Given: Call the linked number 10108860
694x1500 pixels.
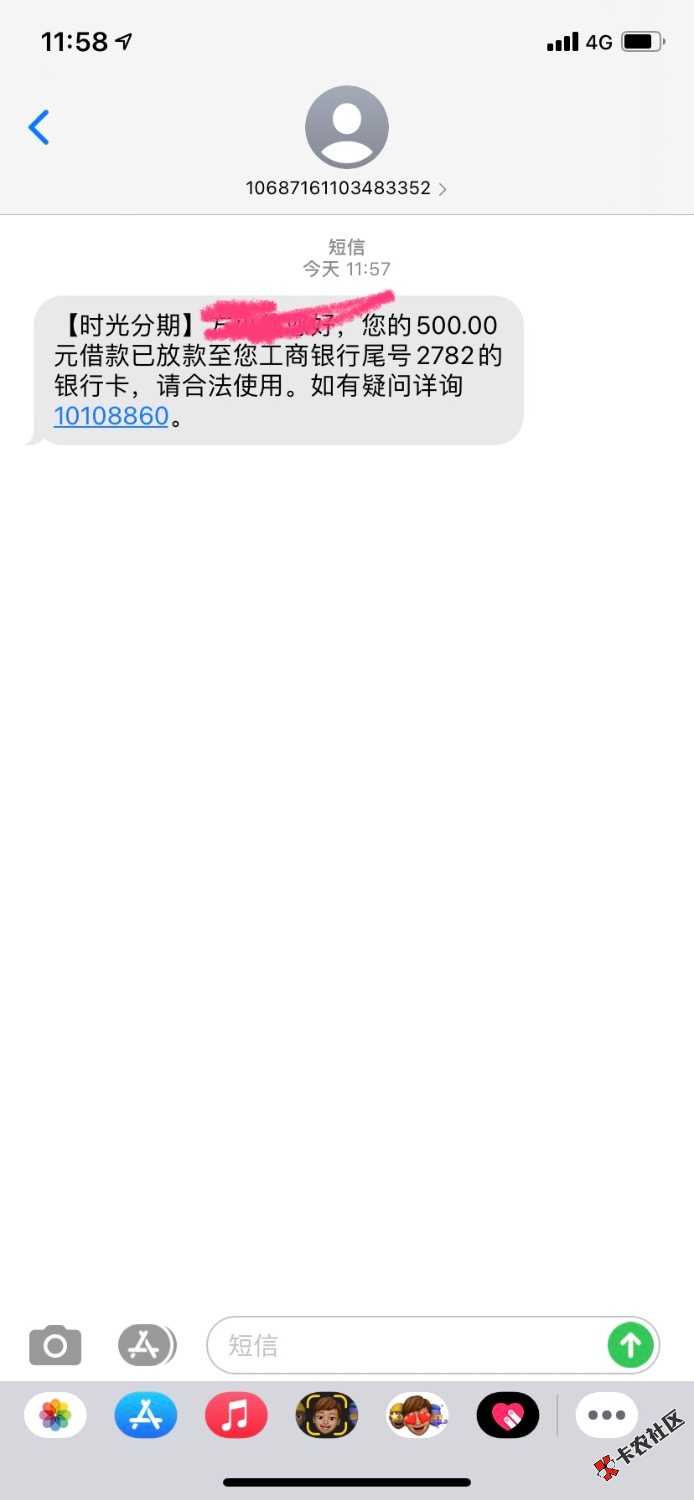Looking at the screenshot, I should pos(111,416).
